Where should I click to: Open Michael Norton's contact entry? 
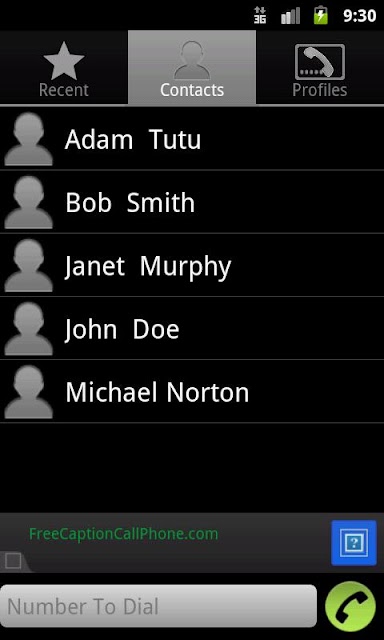click(192, 392)
